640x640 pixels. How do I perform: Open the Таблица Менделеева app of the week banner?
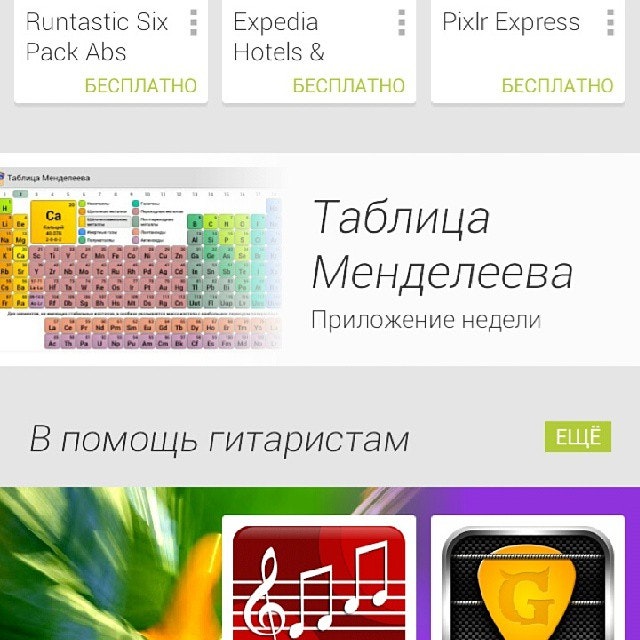320,260
